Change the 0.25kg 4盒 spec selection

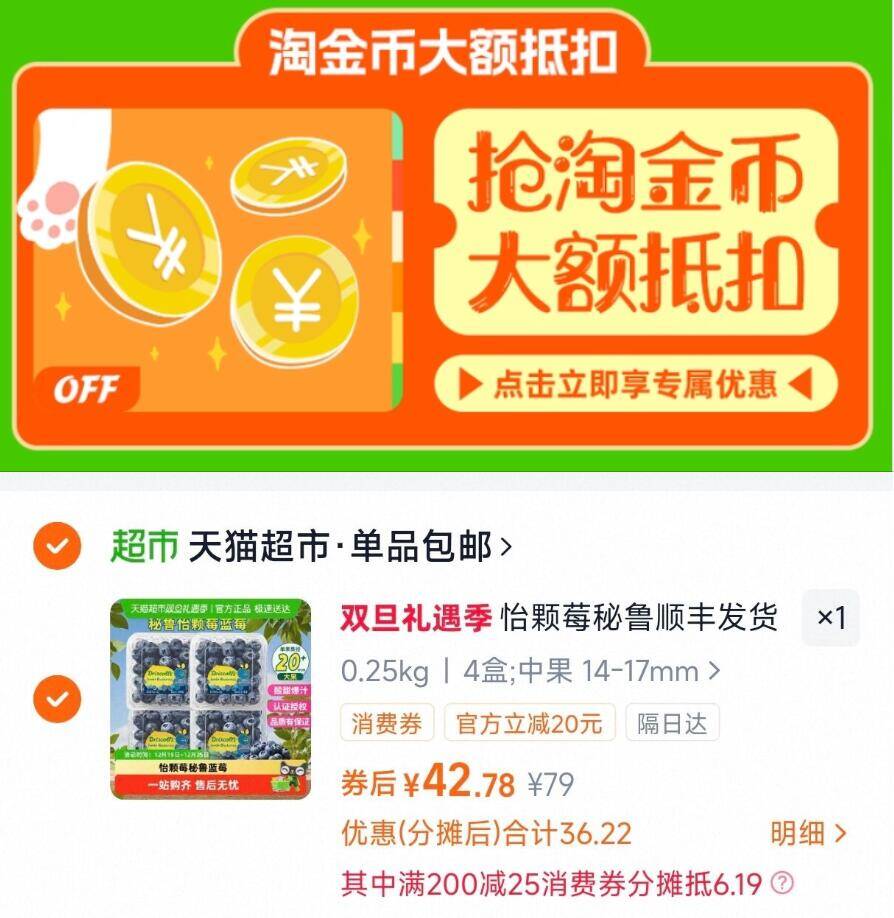[530, 671]
